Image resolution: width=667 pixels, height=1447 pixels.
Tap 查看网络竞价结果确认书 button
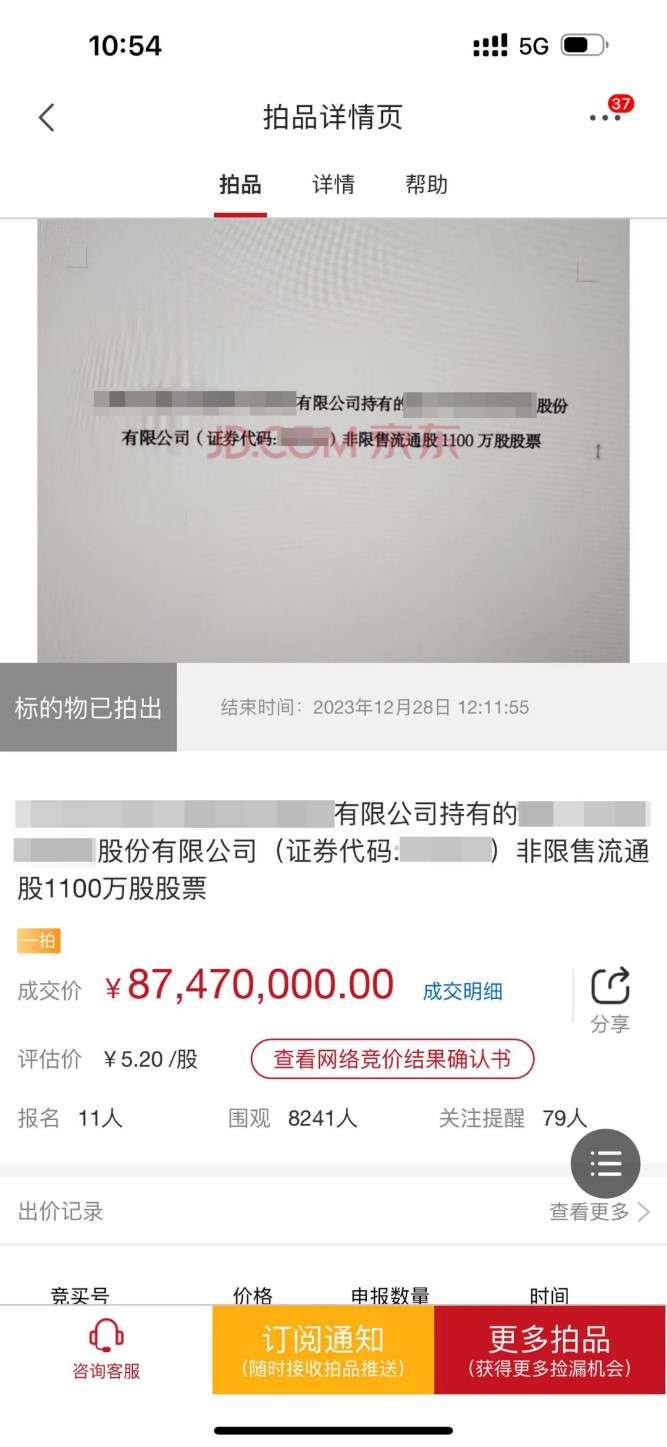tap(392, 1059)
